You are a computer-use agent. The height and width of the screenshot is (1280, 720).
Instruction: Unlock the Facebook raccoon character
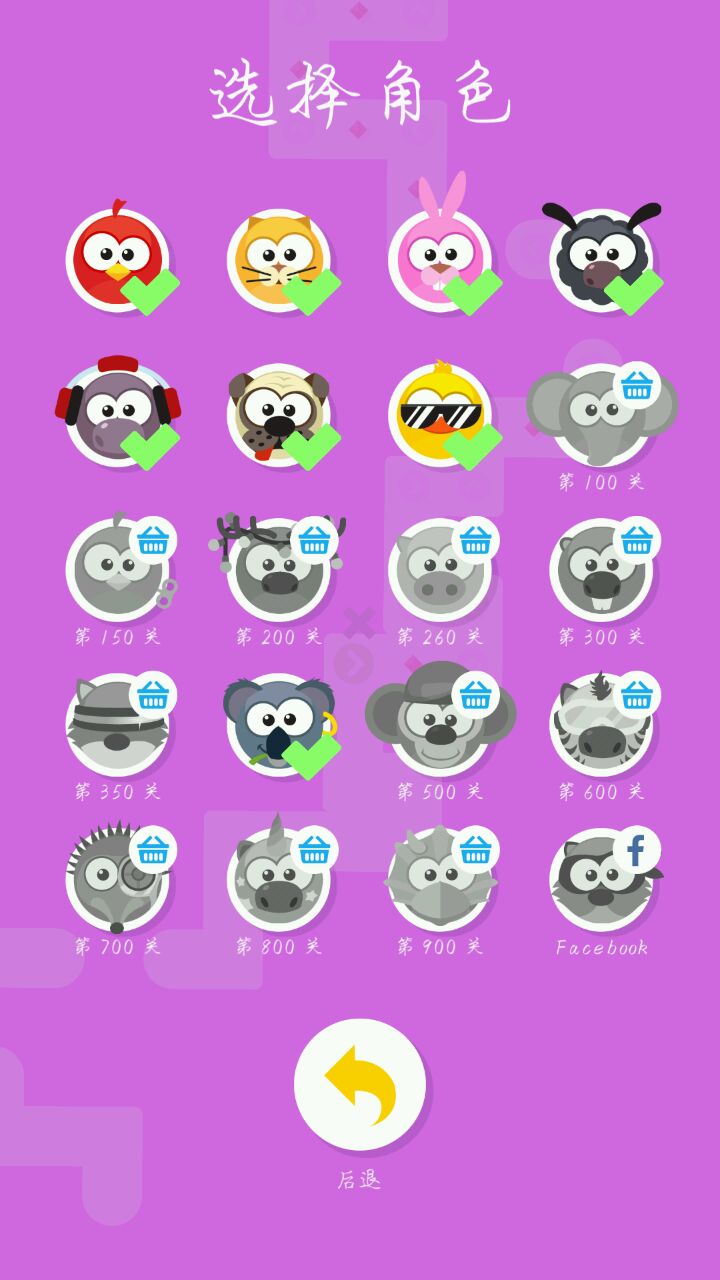[601, 880]
